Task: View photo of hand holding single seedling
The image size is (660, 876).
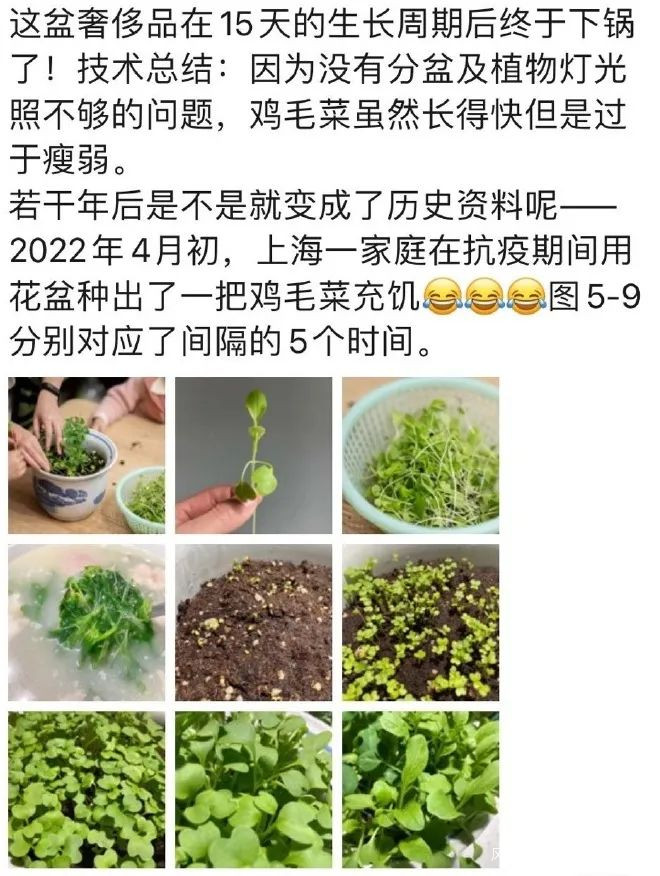Action: pyautogui.click(x=254, y=455)
